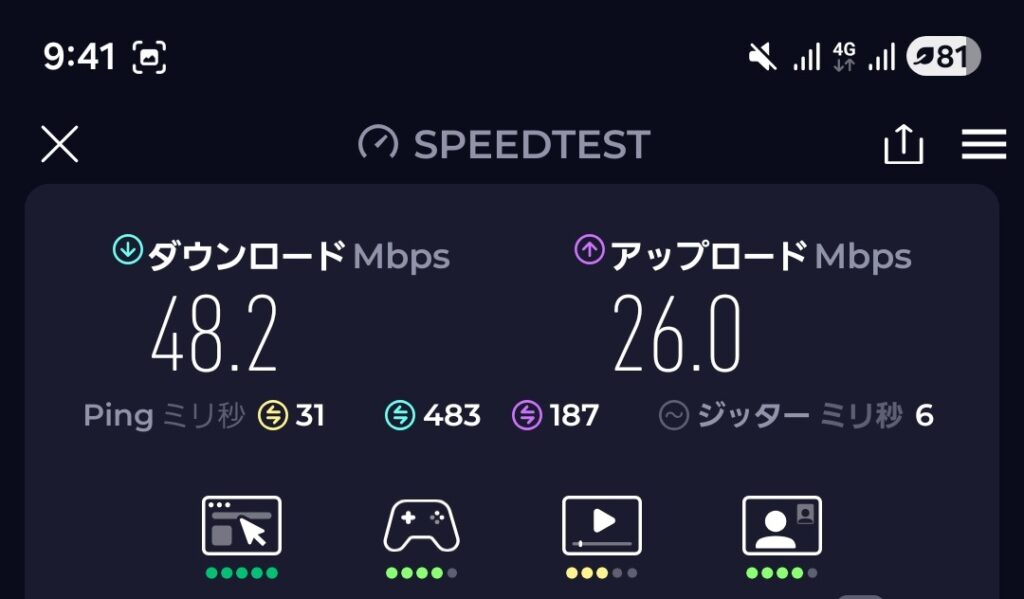1024x599 pixels.
Task: Tap the video streaming quality icon
Action: pyautogui.click(x=601, y=526)
